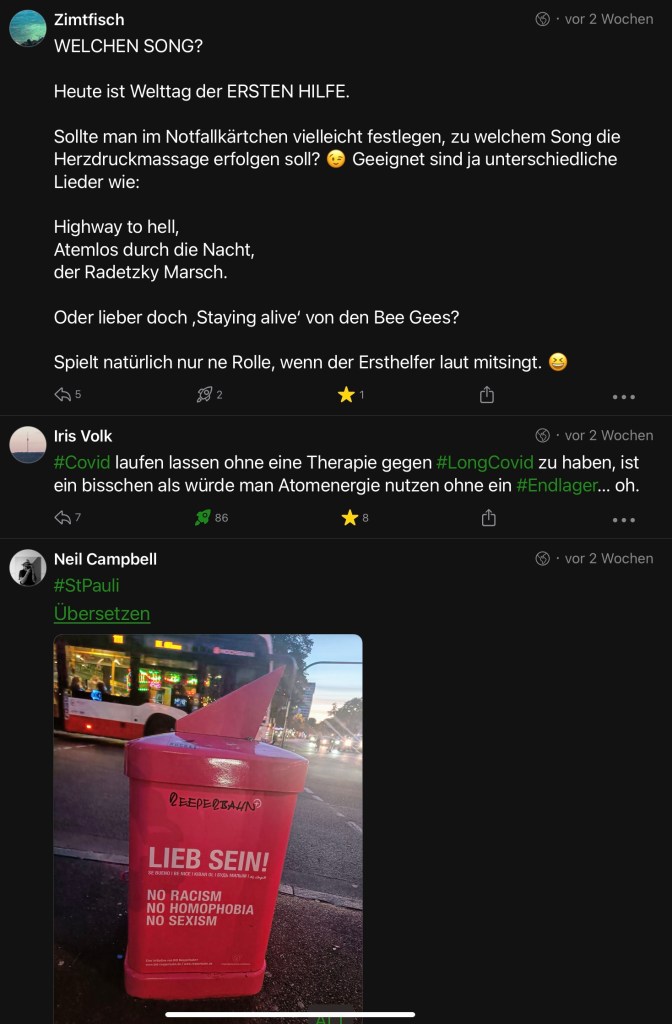Open the #LongCovid hashtag
The width and height of the screenshot is (672, 1024).
coord(485,462)
